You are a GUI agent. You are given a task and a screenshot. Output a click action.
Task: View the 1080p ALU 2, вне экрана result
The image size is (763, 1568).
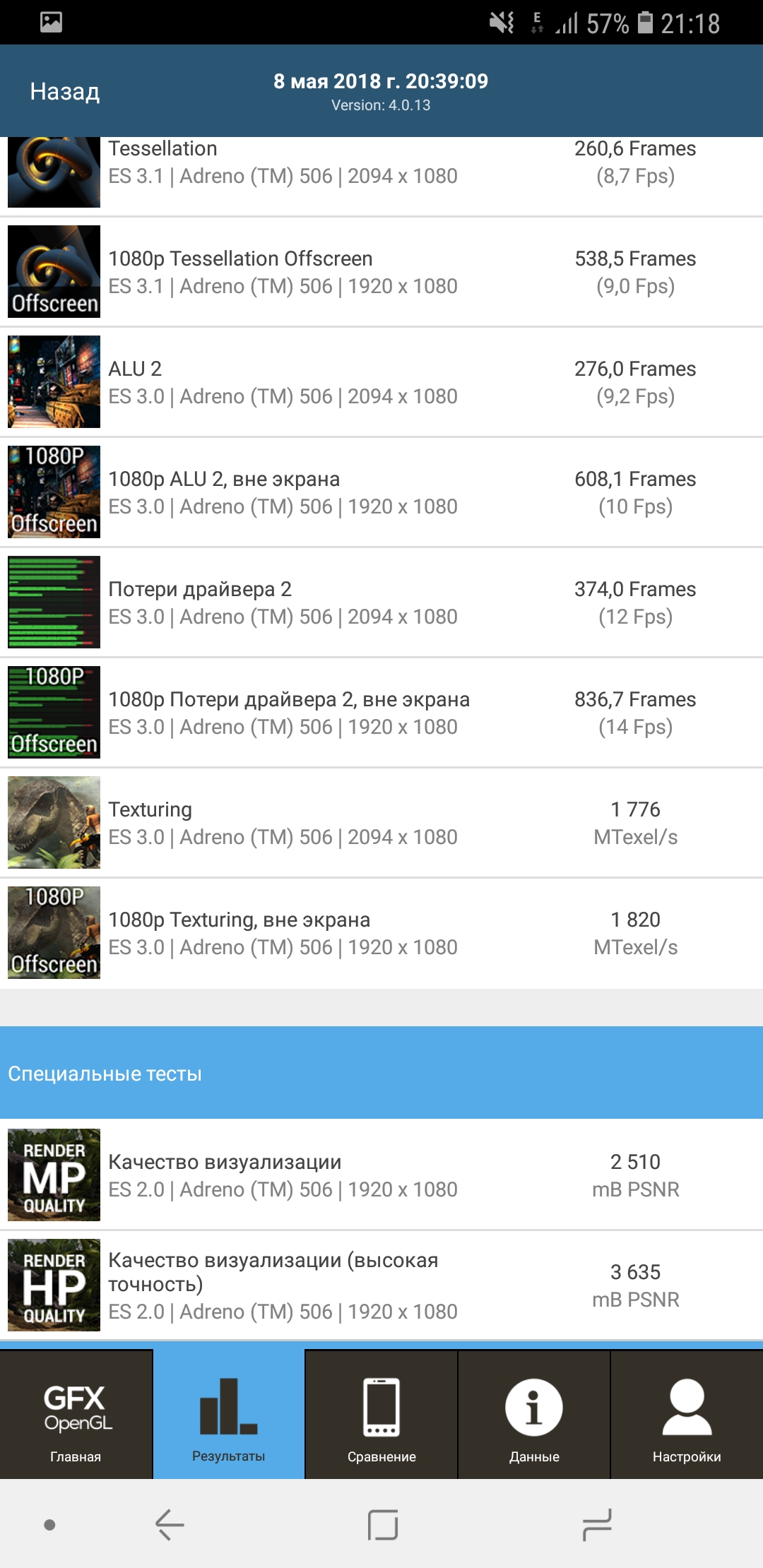(x=381, y=492)
